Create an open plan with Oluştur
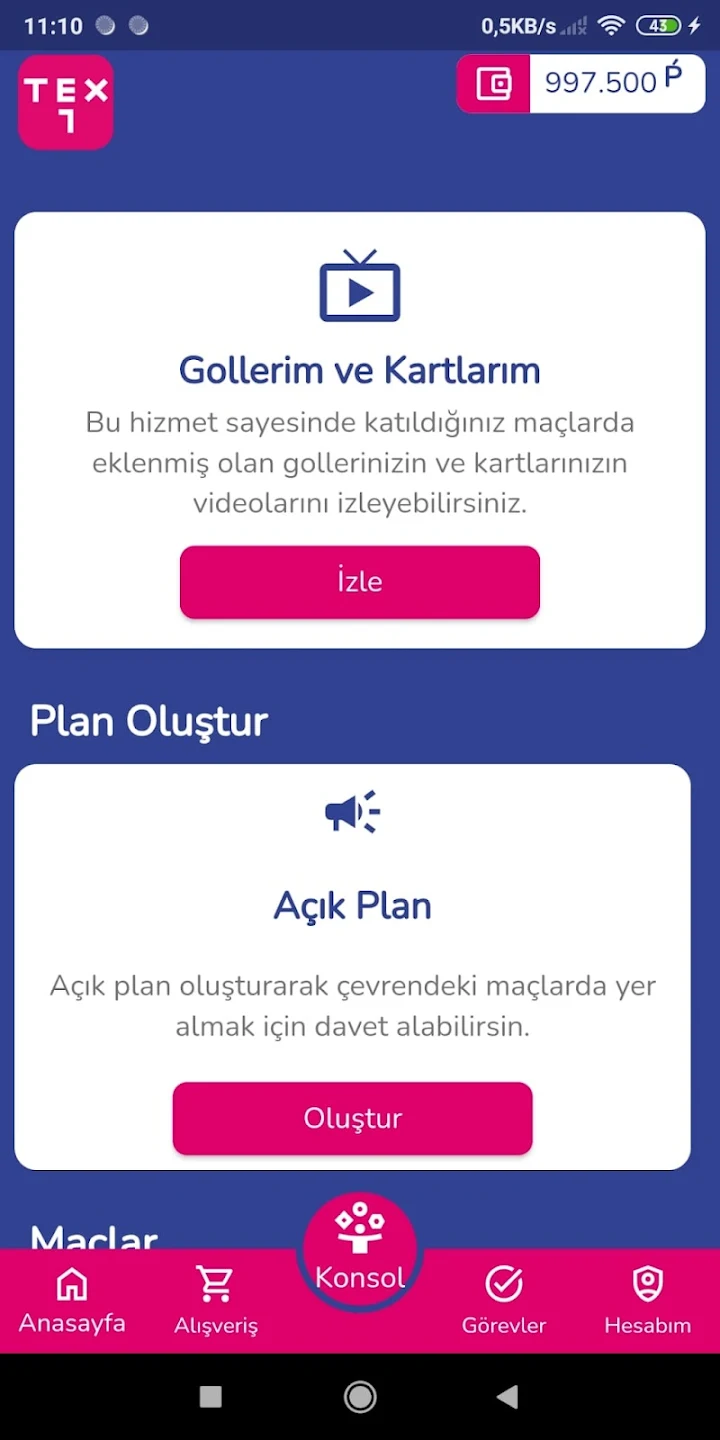 (x=352, y=1118)
